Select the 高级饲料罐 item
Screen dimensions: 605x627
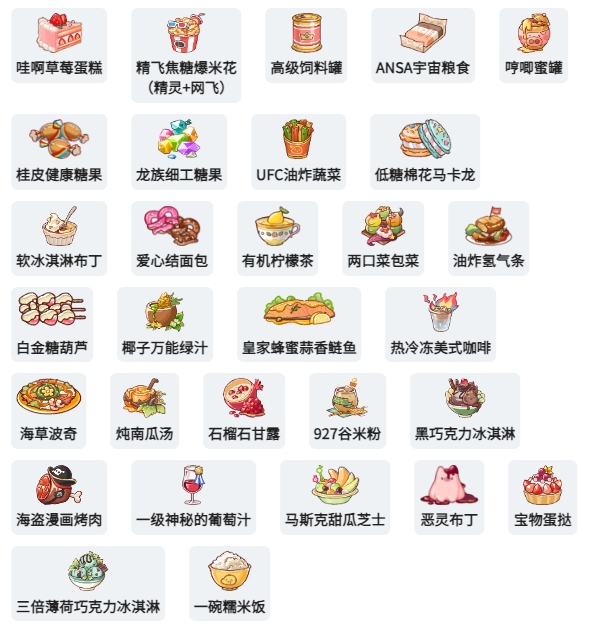click(x=306, y=45)
